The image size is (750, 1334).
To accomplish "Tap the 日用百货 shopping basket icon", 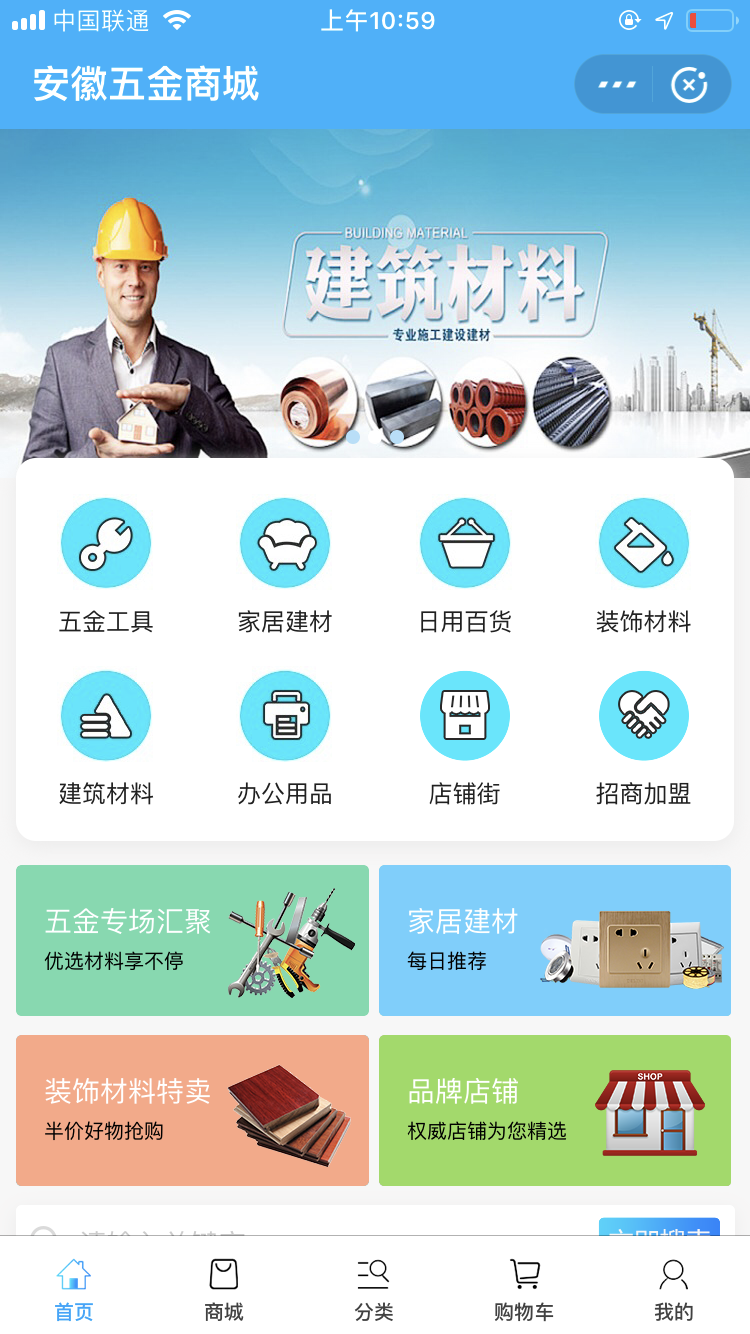I will 464,542.
